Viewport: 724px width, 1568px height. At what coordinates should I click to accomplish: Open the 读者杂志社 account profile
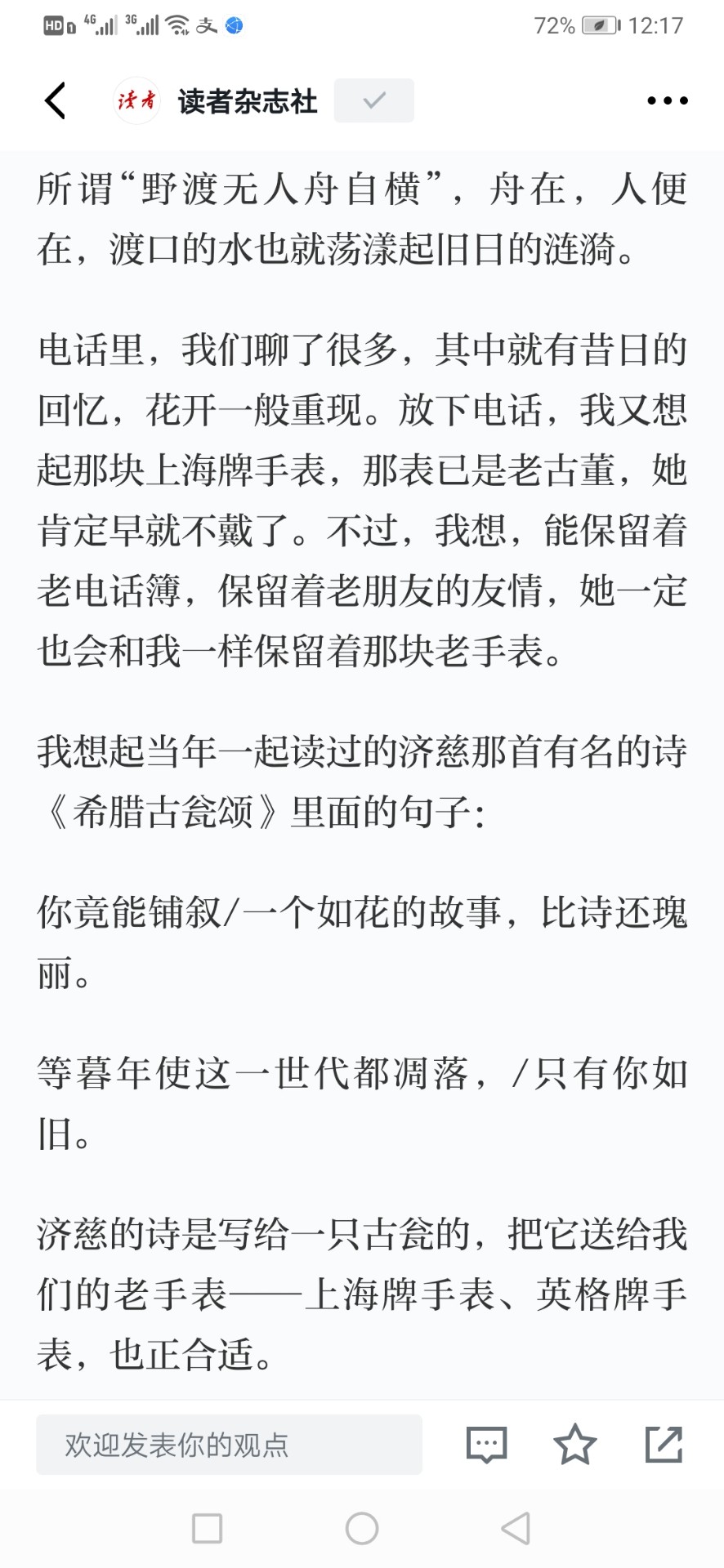tap(248, 101)
